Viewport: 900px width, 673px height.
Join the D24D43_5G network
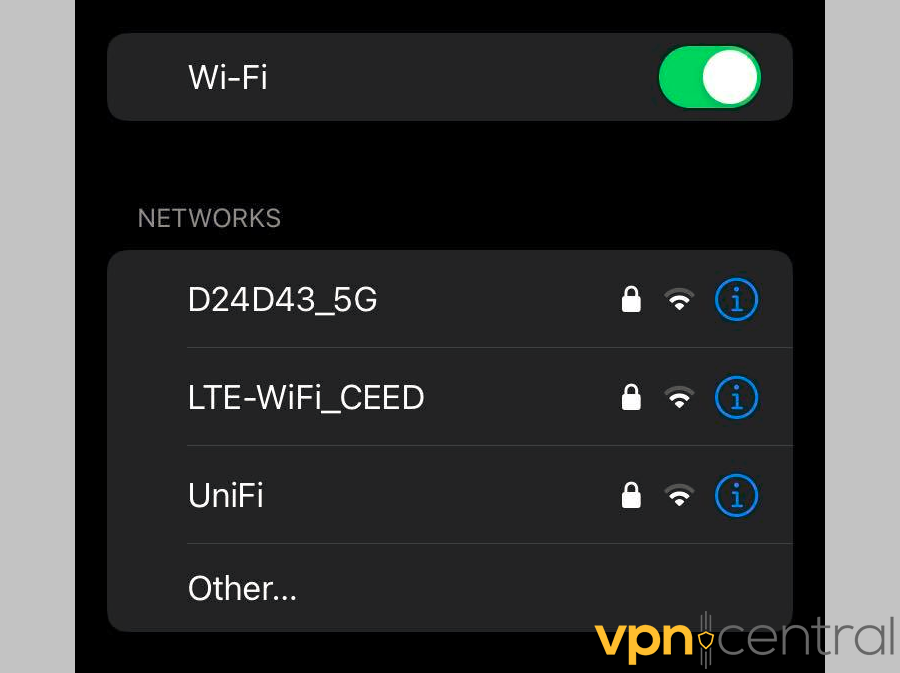pos(283,300)
